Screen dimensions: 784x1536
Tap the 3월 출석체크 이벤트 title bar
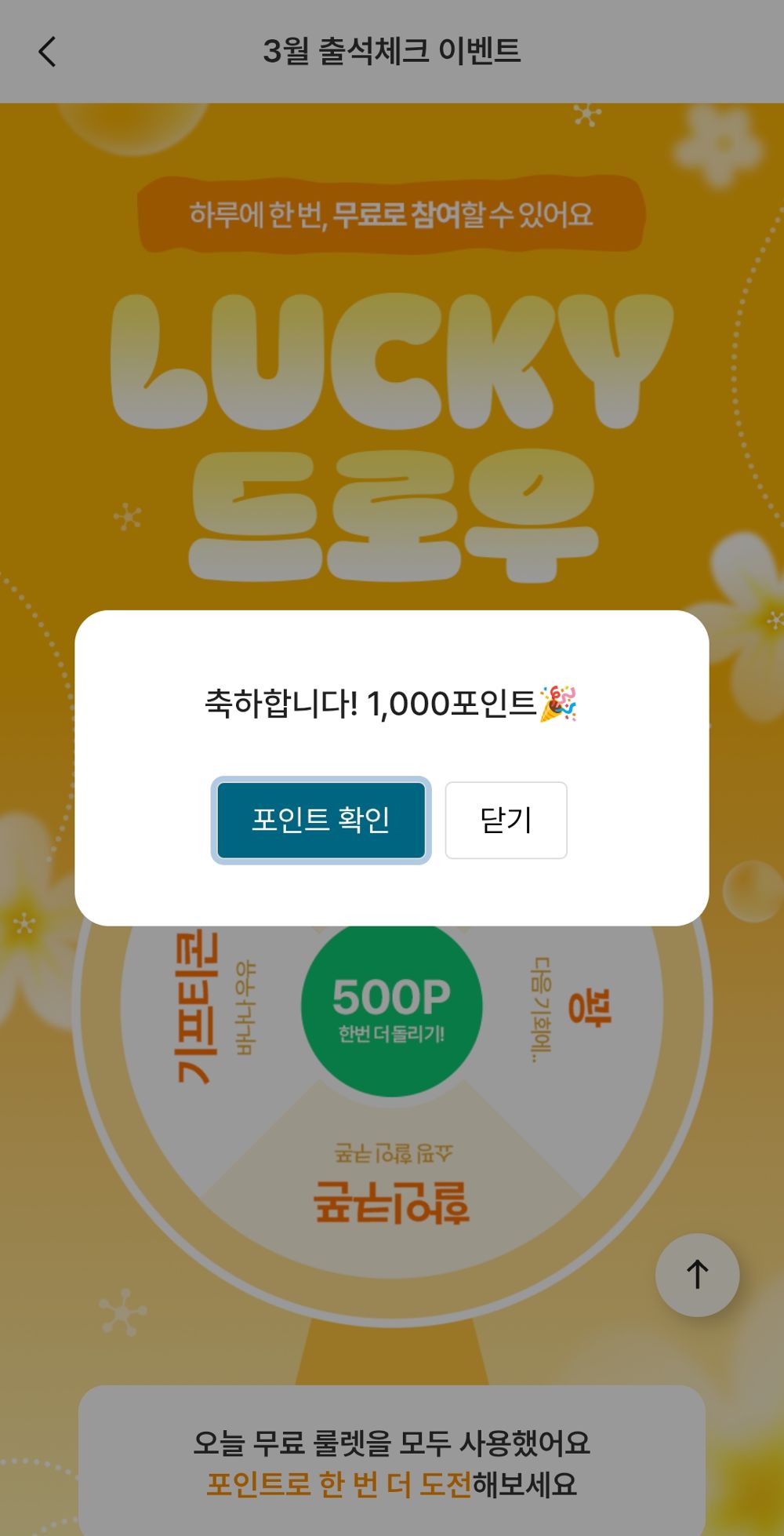tap(392, 52)
